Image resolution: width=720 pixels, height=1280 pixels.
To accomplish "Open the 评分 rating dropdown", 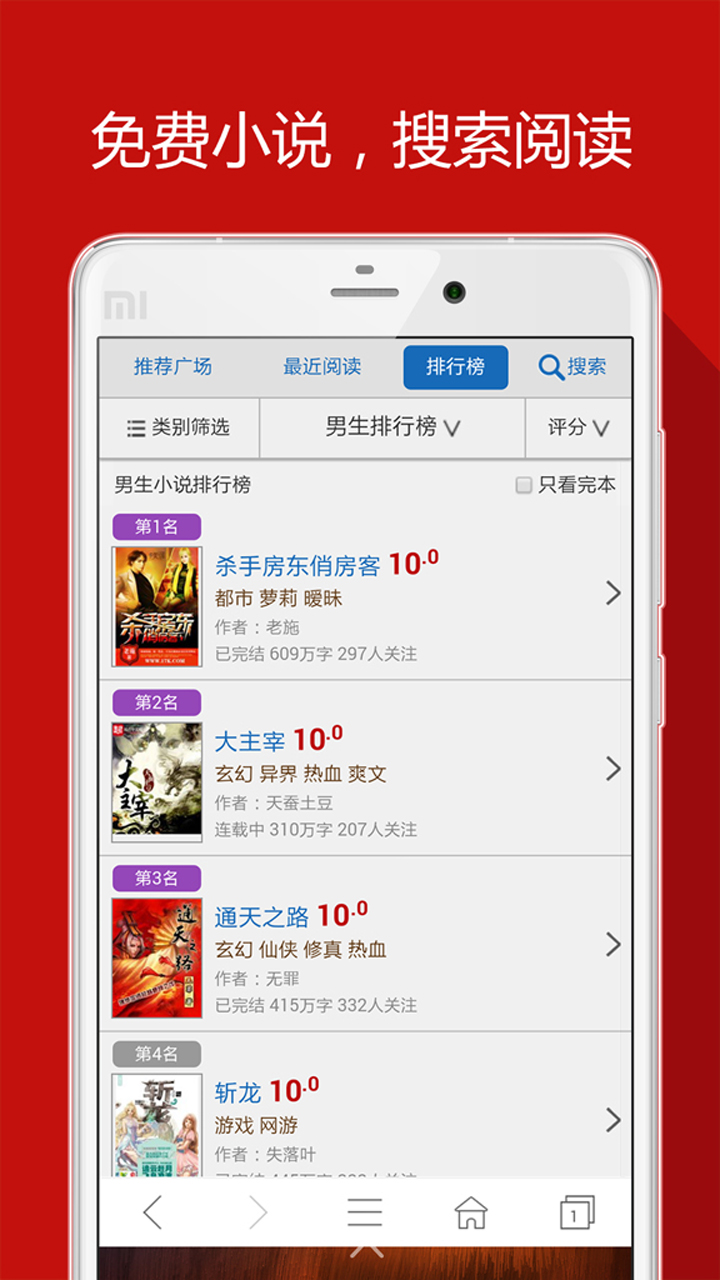I will (578, 426).
